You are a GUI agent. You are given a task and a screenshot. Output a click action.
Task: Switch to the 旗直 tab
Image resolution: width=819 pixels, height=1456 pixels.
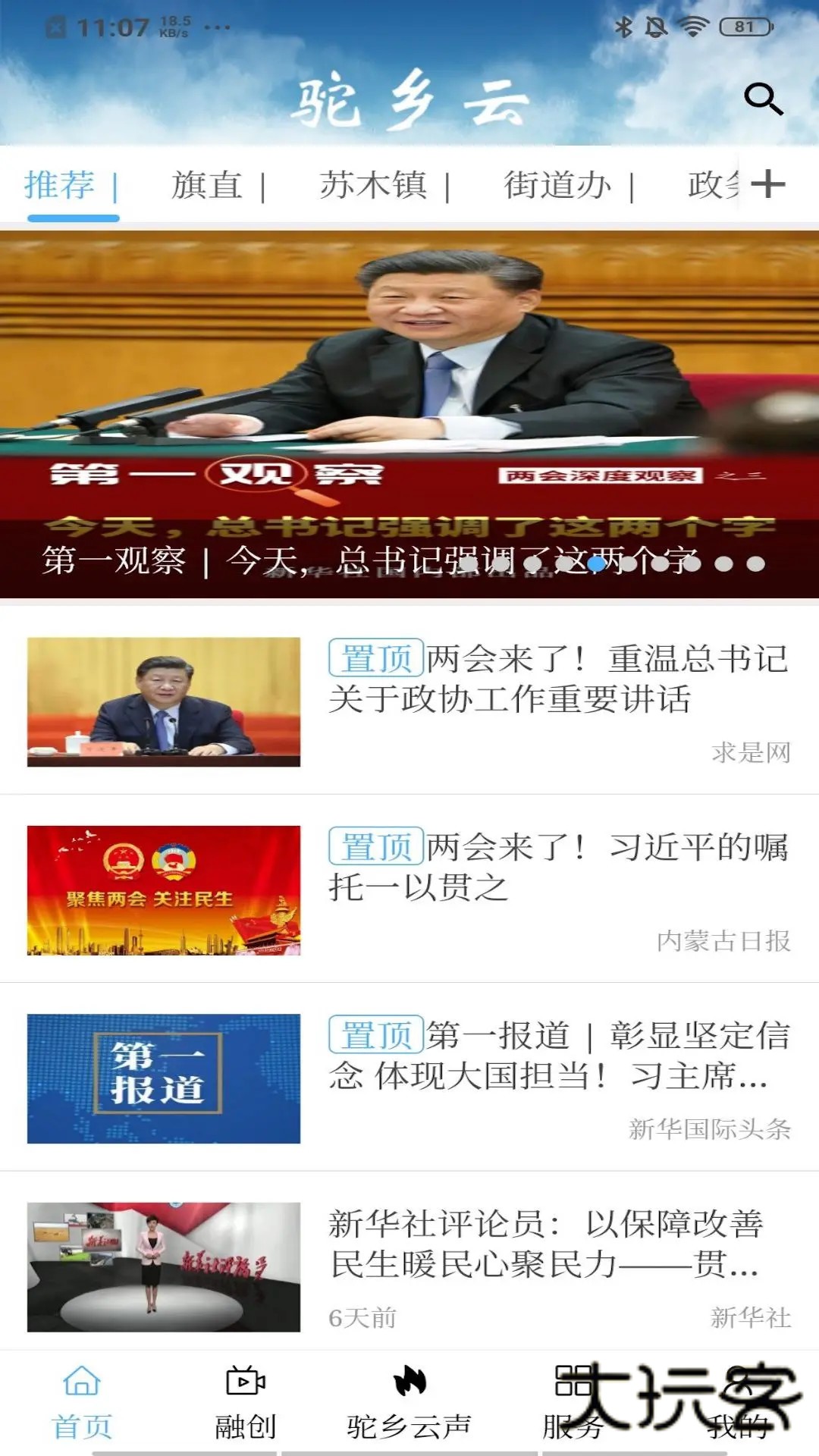[x=205, y=186]
